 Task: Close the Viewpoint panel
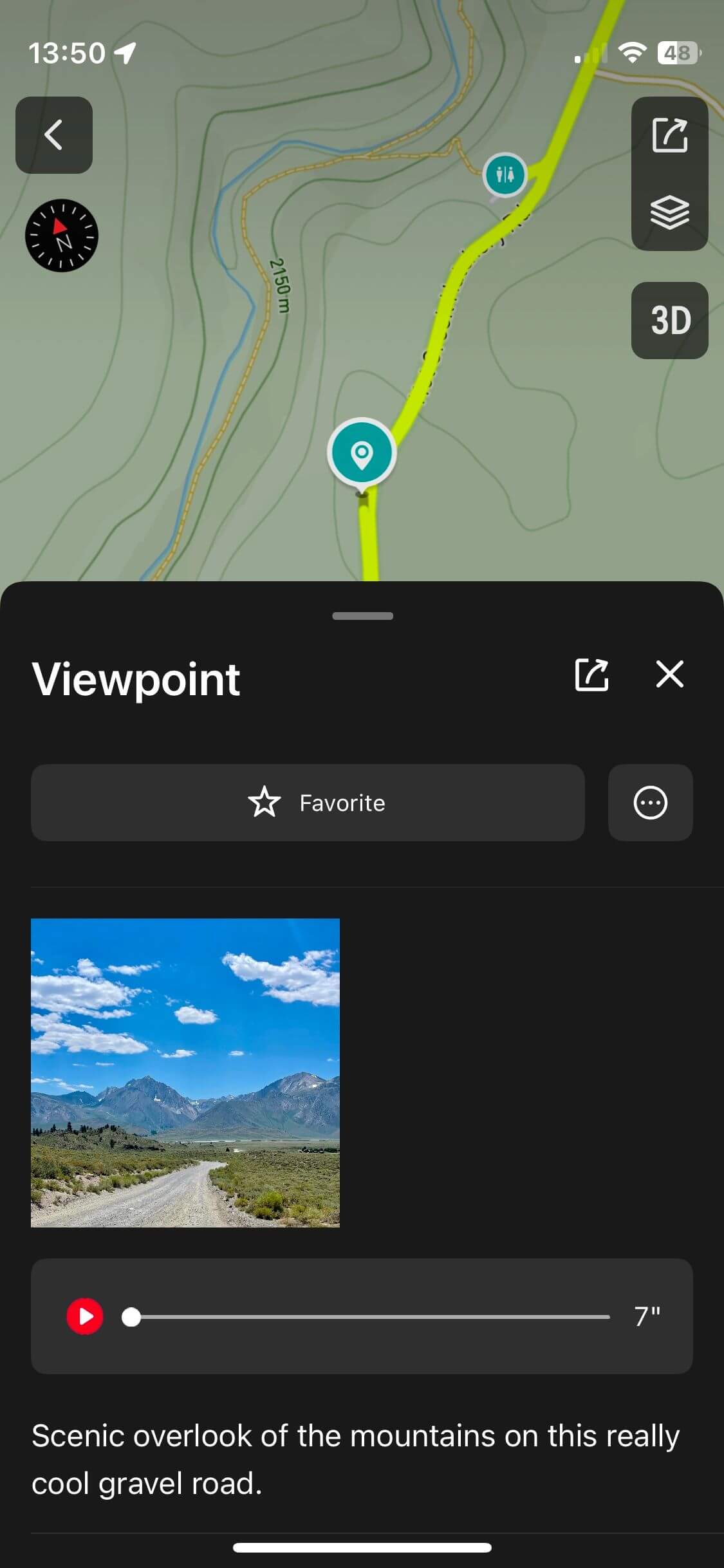click(x=669, y=675)
